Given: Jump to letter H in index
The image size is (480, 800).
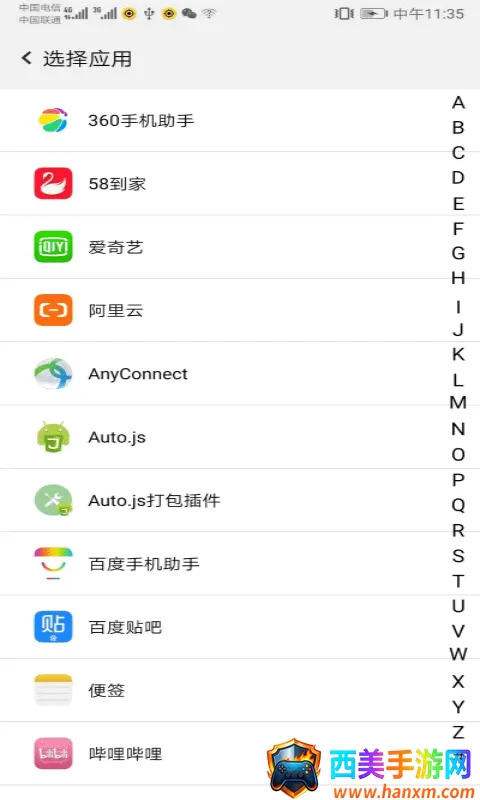Looking at the screenshot, I should [x=458, y=278].
